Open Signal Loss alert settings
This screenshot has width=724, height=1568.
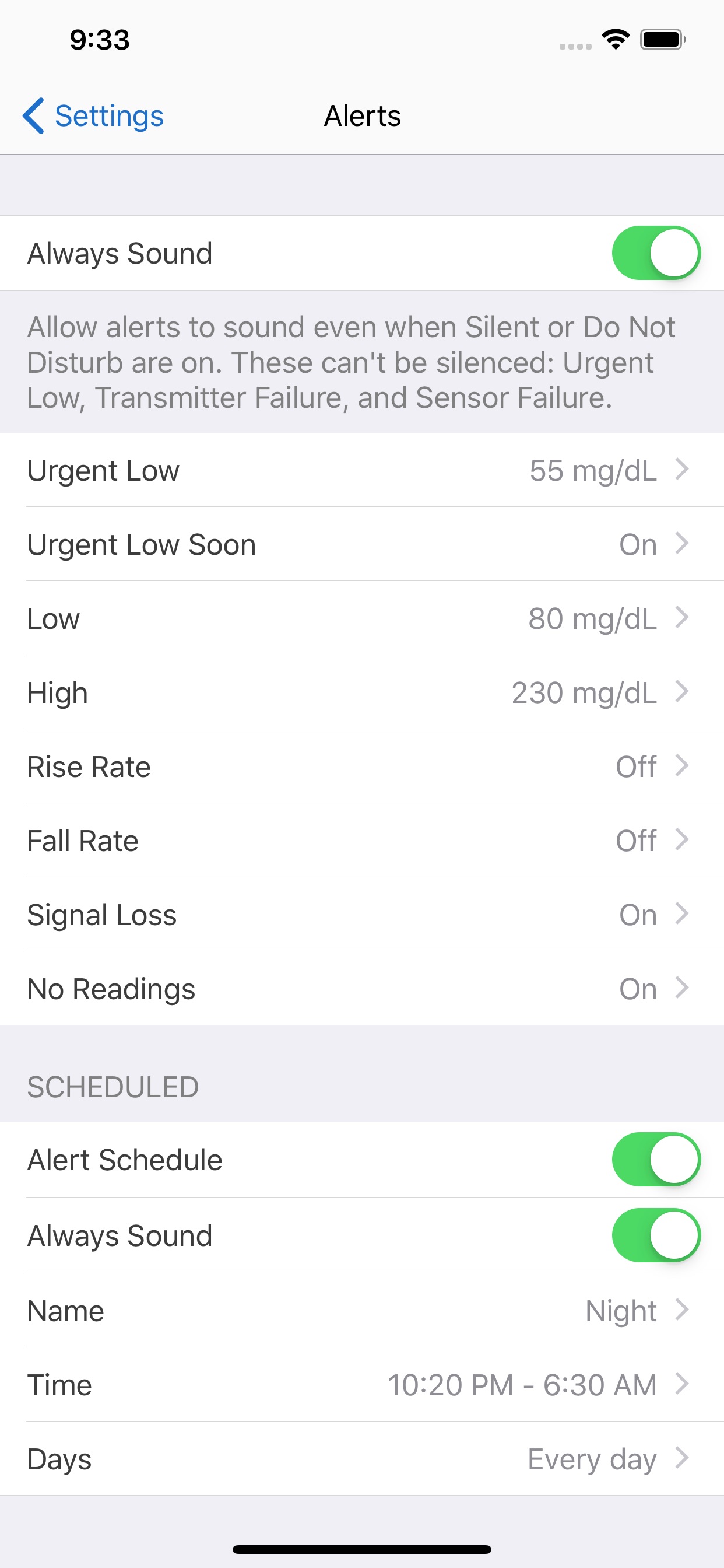[362, 915]
